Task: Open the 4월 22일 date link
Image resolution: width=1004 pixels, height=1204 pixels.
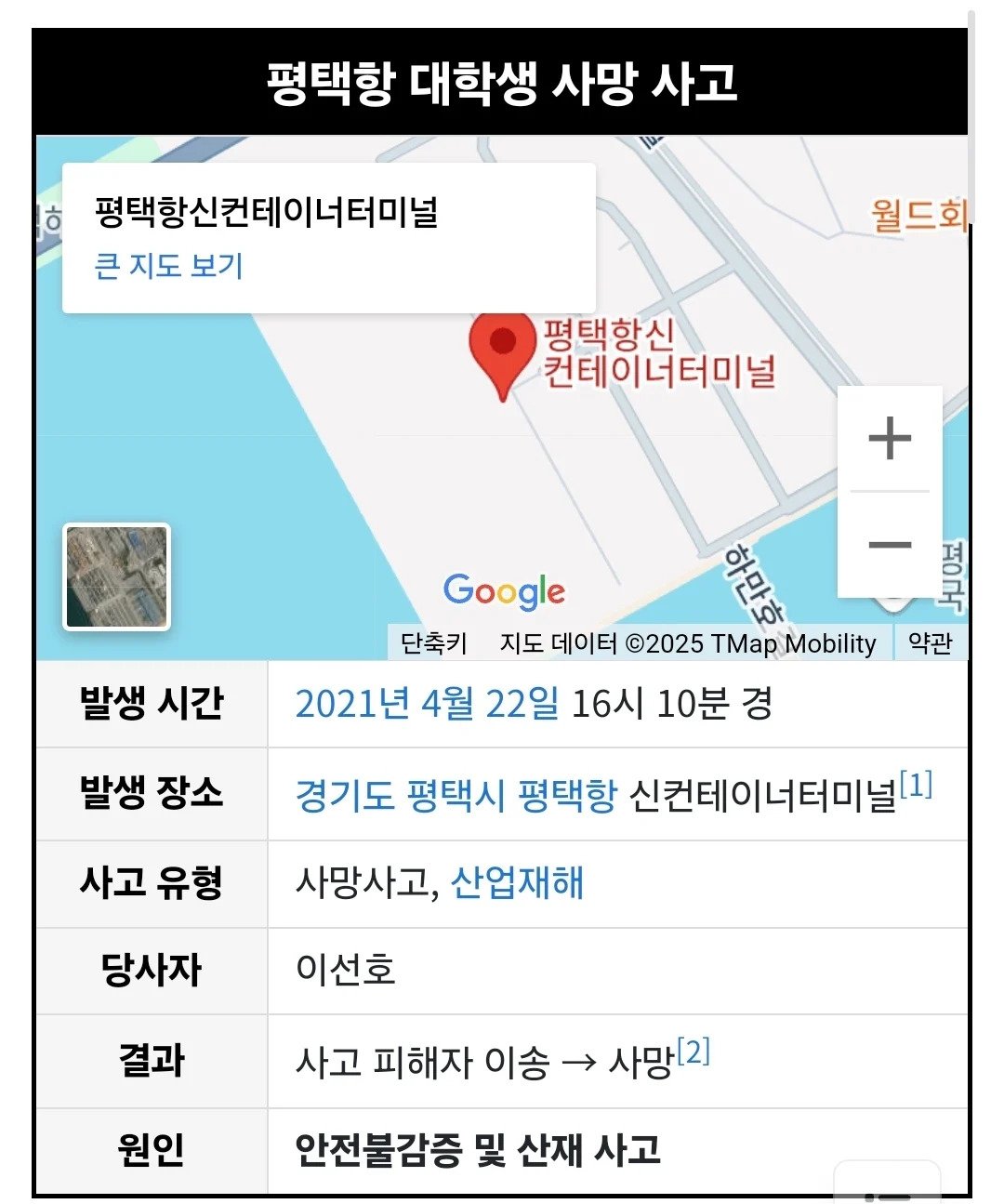Action: (x=490, y=704)
